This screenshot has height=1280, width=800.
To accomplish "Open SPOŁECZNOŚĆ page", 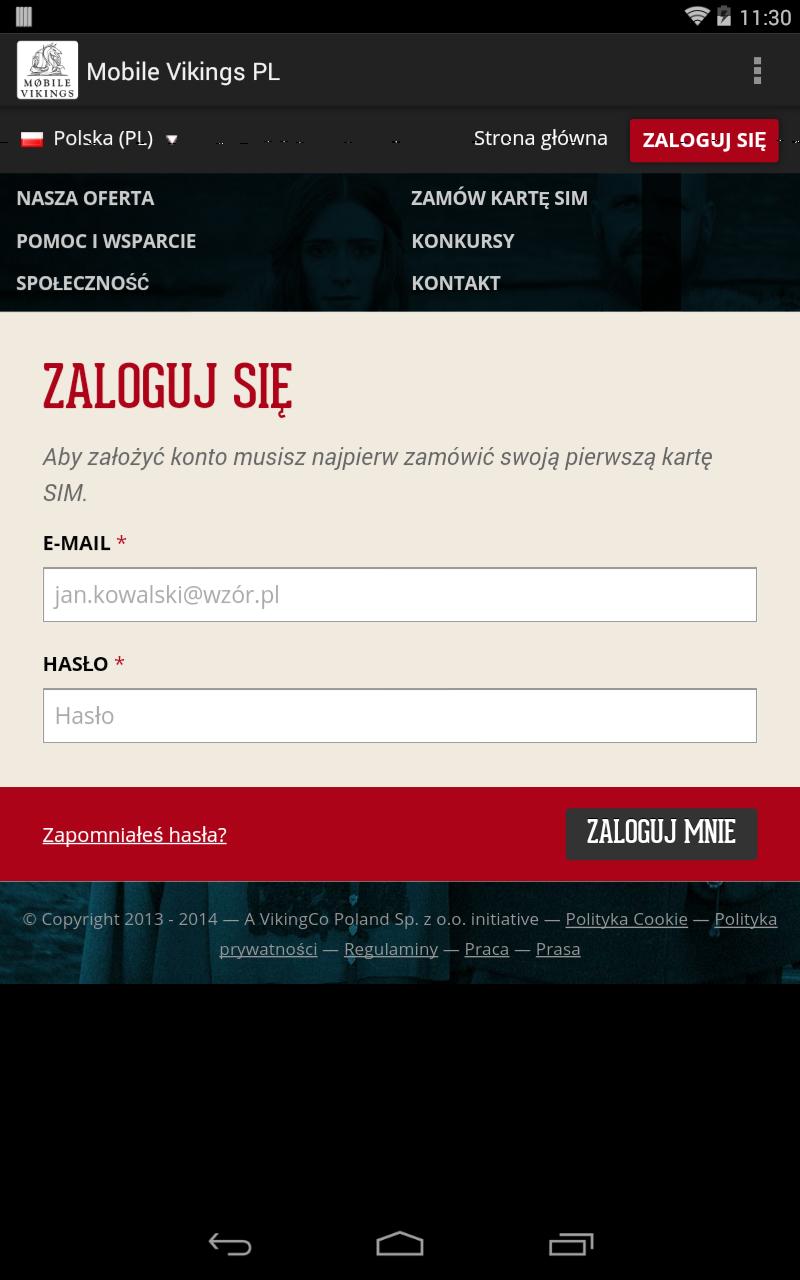I will click(83, 283).
